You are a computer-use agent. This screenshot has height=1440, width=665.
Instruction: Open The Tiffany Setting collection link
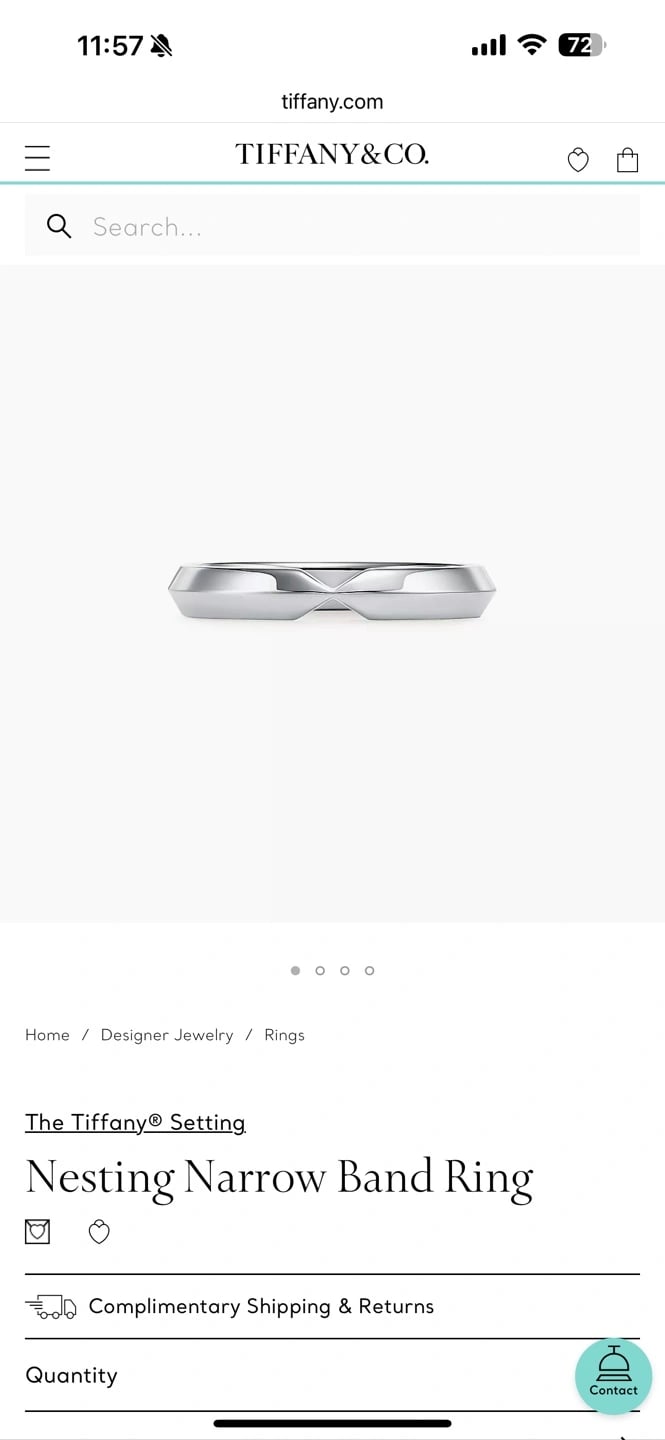135,1122
